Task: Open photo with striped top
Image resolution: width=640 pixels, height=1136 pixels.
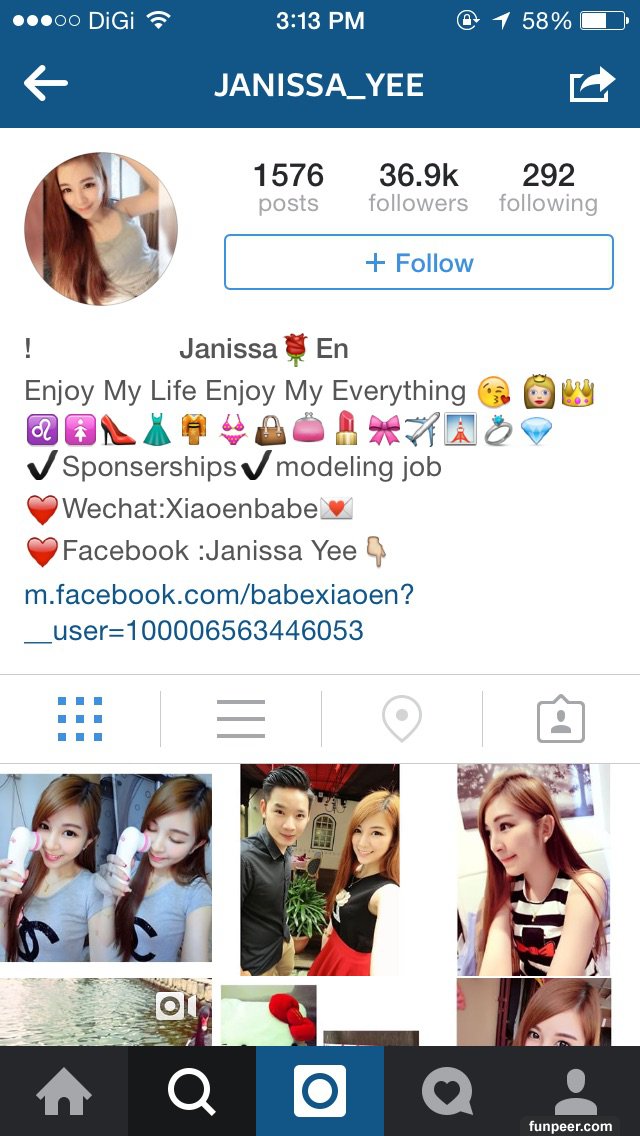Action: coord(533,869)
